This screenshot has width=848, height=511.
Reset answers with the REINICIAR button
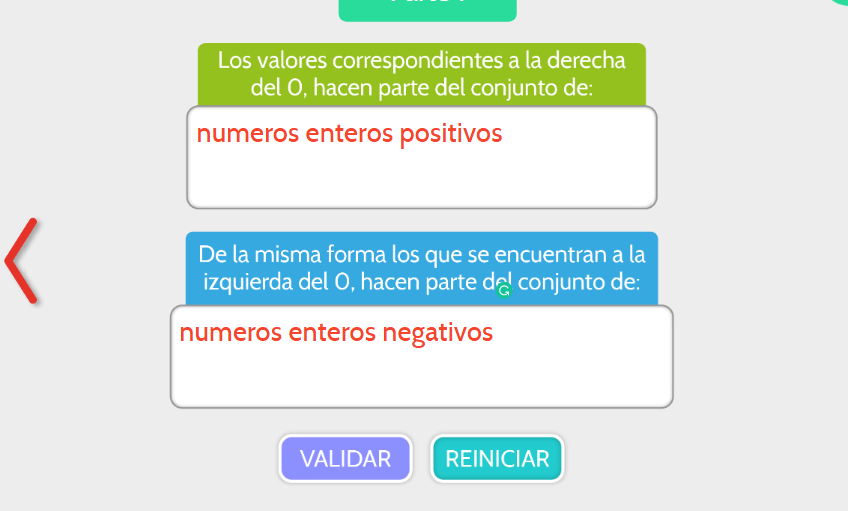click(x=497, y=459)
